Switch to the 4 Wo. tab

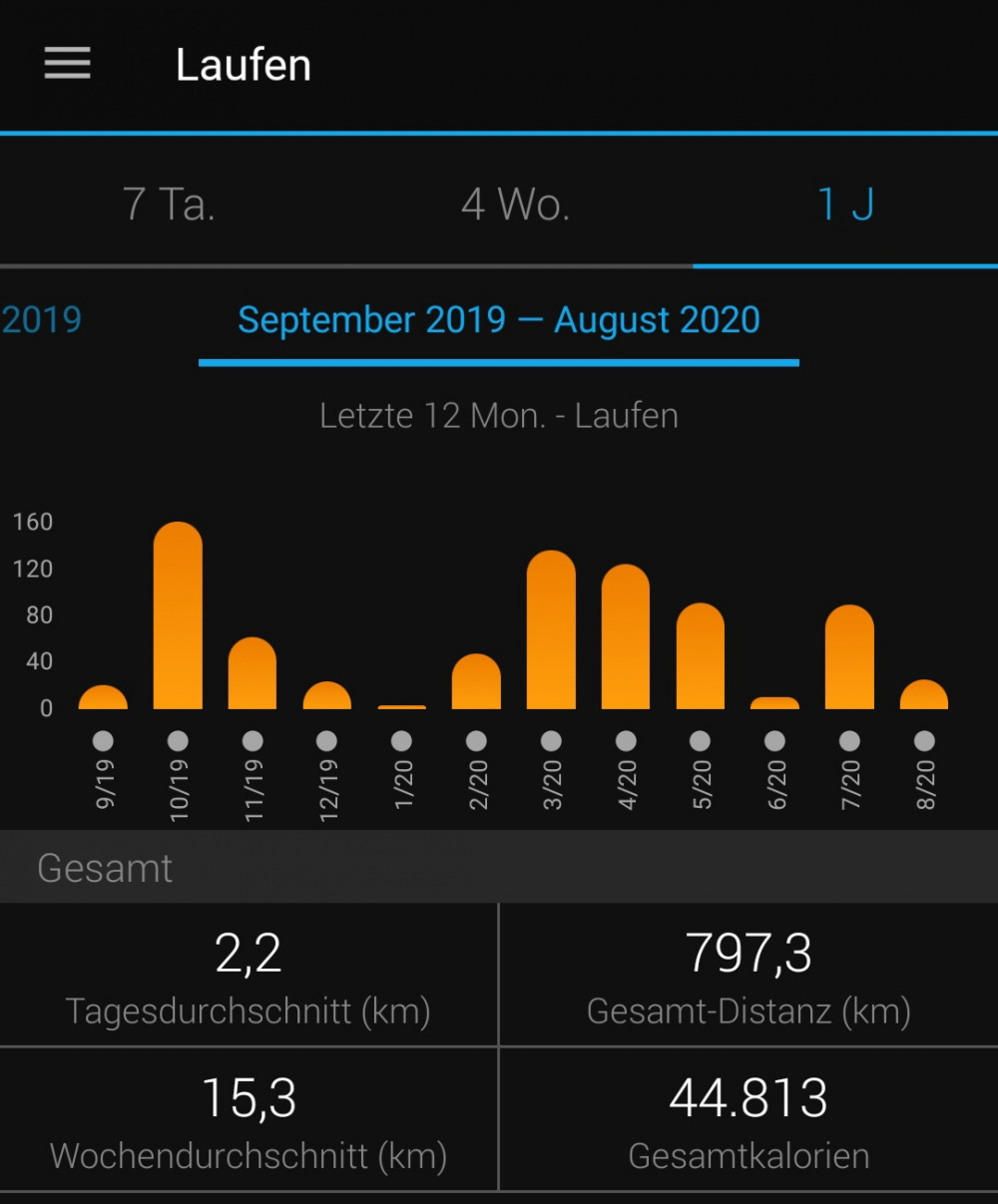tap(515, 204)
